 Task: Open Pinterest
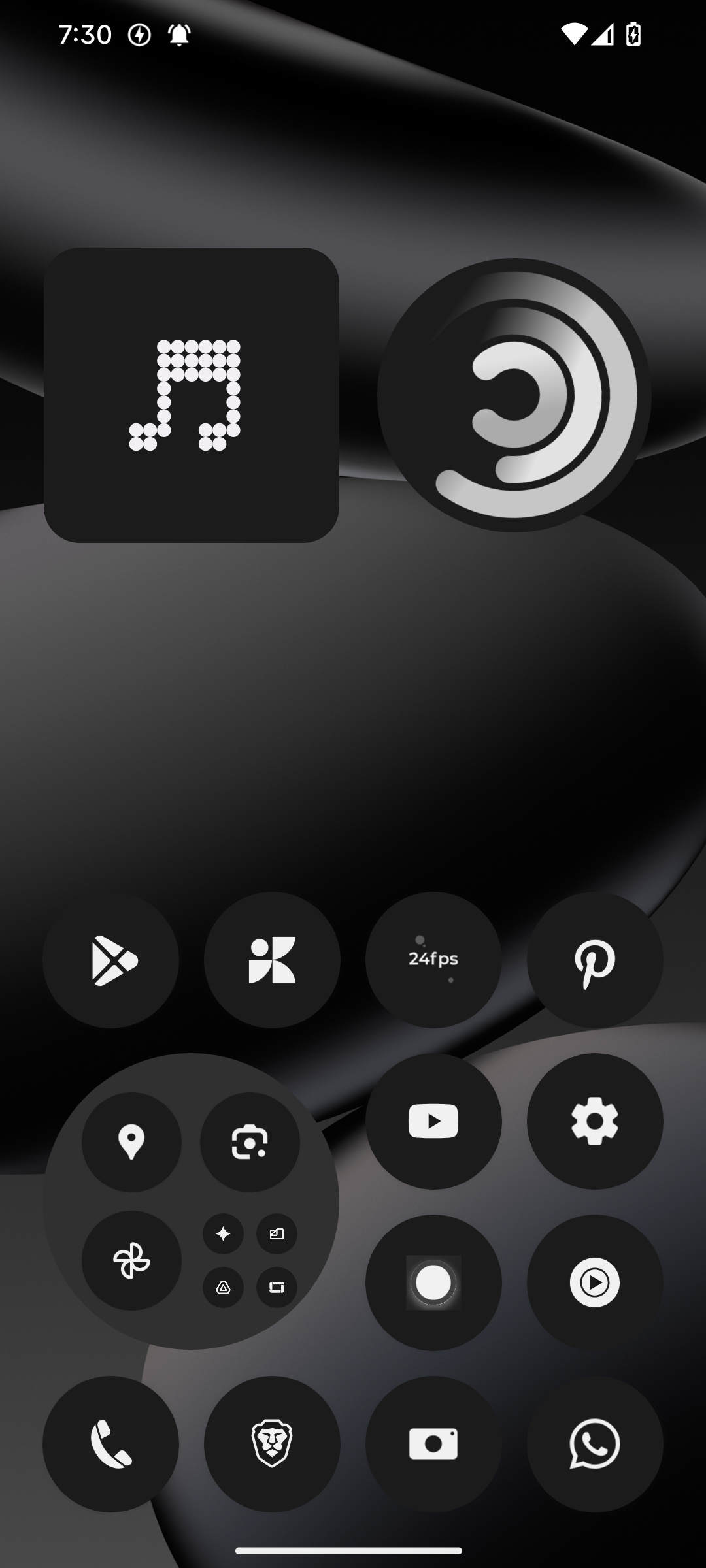click(595, 960)
